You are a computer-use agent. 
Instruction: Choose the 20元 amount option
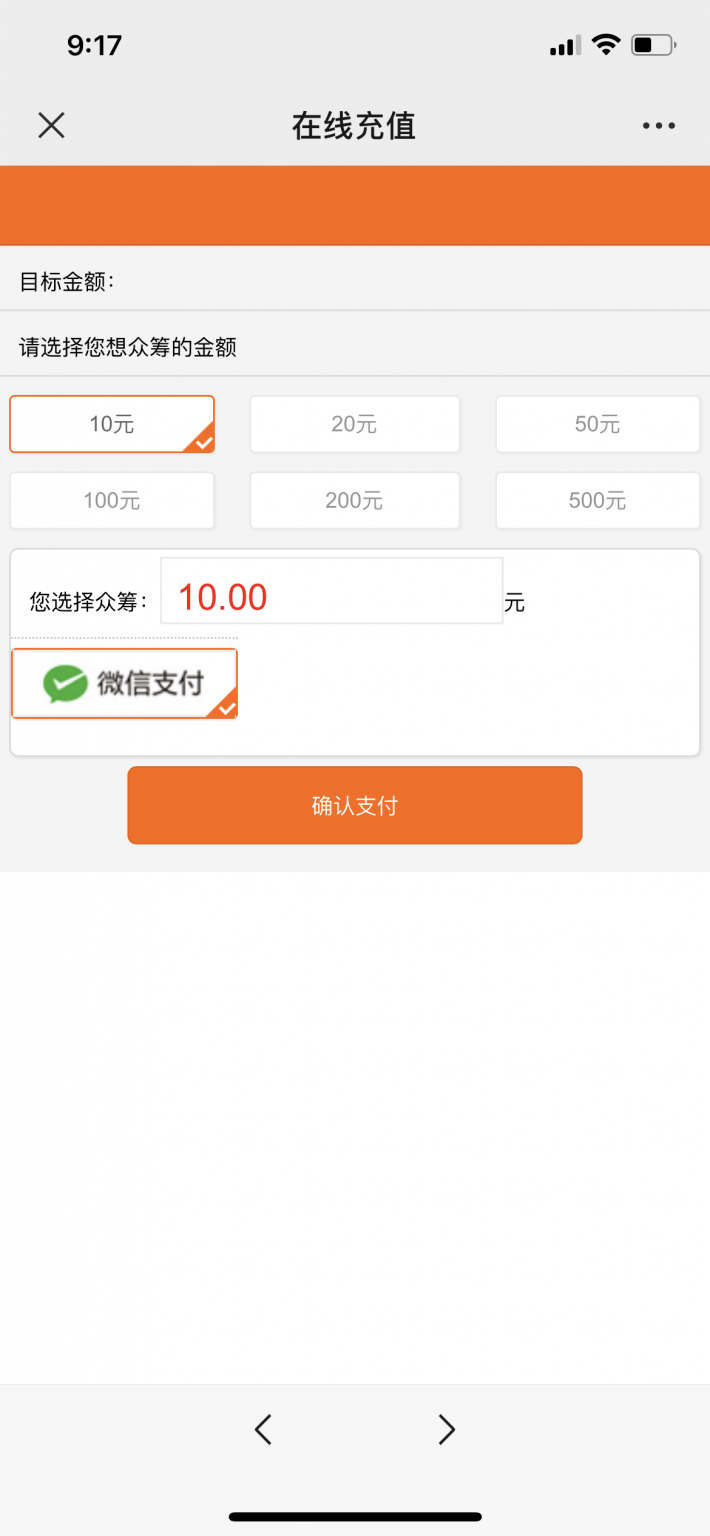[x=354, y=424]
